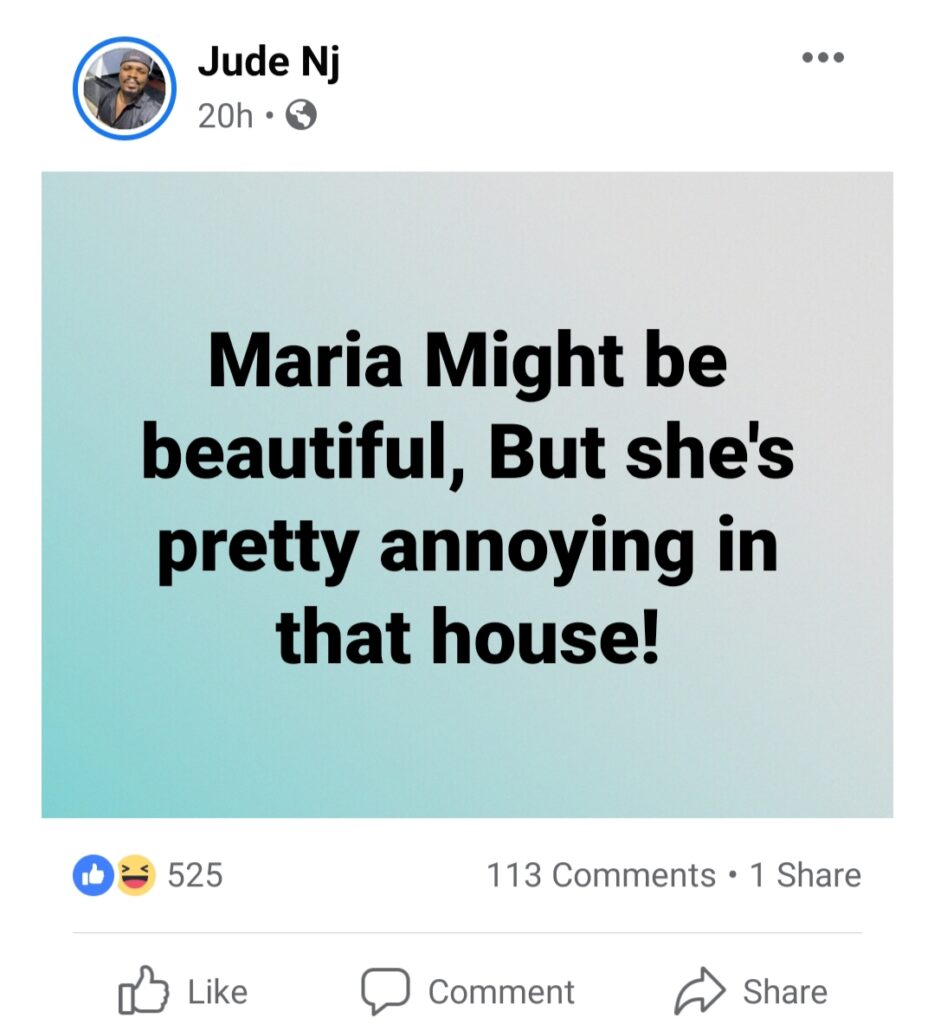Open the 113 Comments thread
This screenshot has width=934, height=1024.
[x=600, y=875]
